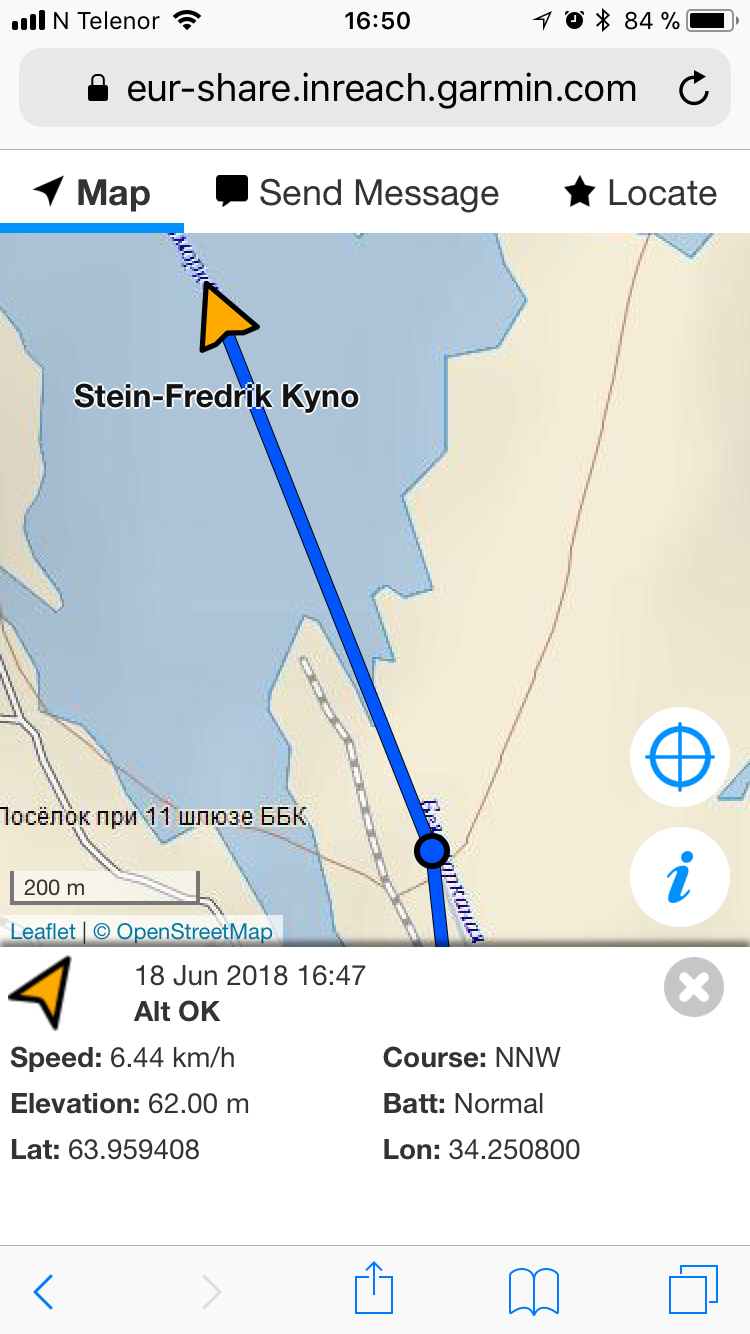Center map with the crosshair button
The image size is (750, 1334).
pyautogui.click(x=680, y=757)
